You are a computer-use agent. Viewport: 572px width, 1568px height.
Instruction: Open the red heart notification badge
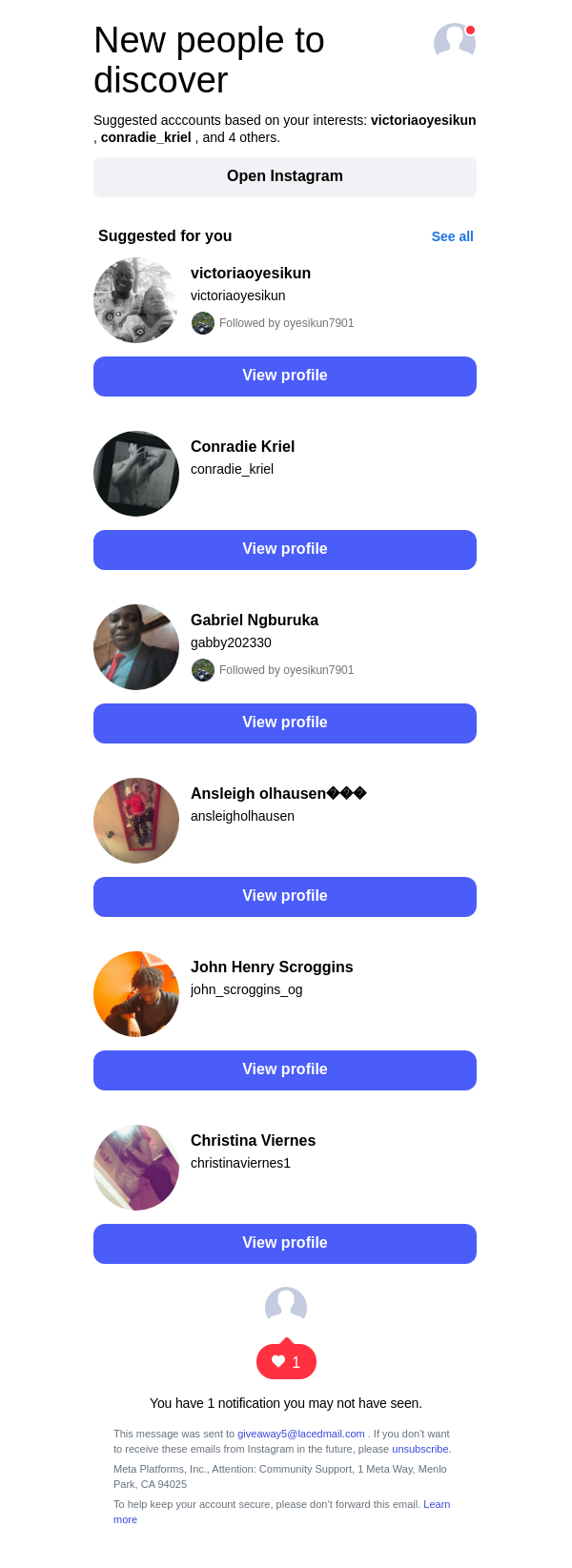pyautogui.click(x=286, y=1362)
